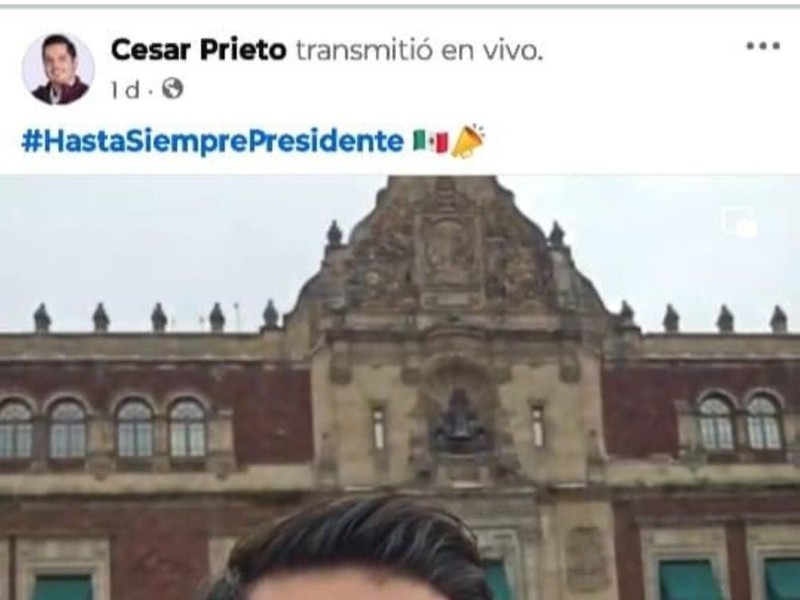This screenshot has height=600, width=800.
Task: Open the #HastaSiemprePresidente hashtag
Action: click(211, 141)
